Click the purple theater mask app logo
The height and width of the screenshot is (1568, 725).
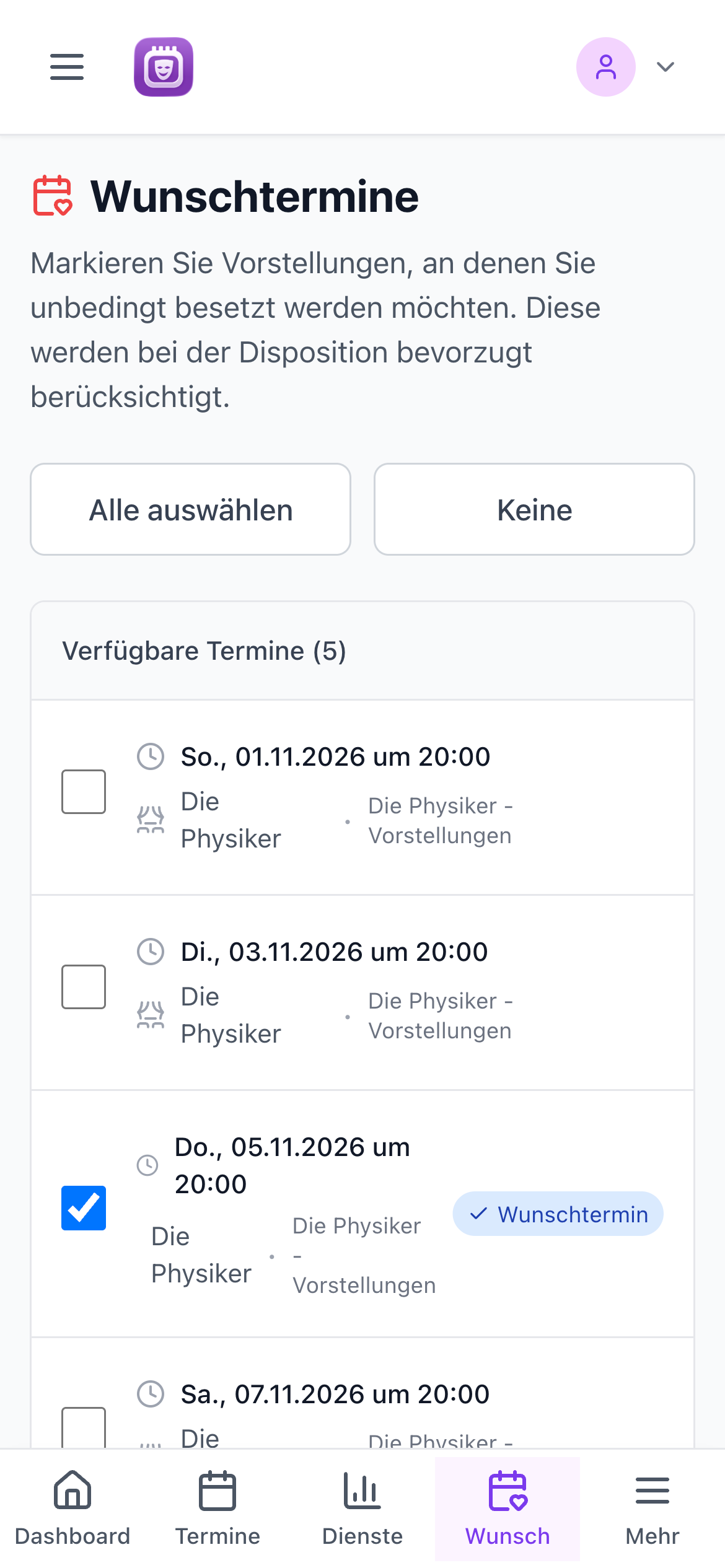click(x=164, y=67)
